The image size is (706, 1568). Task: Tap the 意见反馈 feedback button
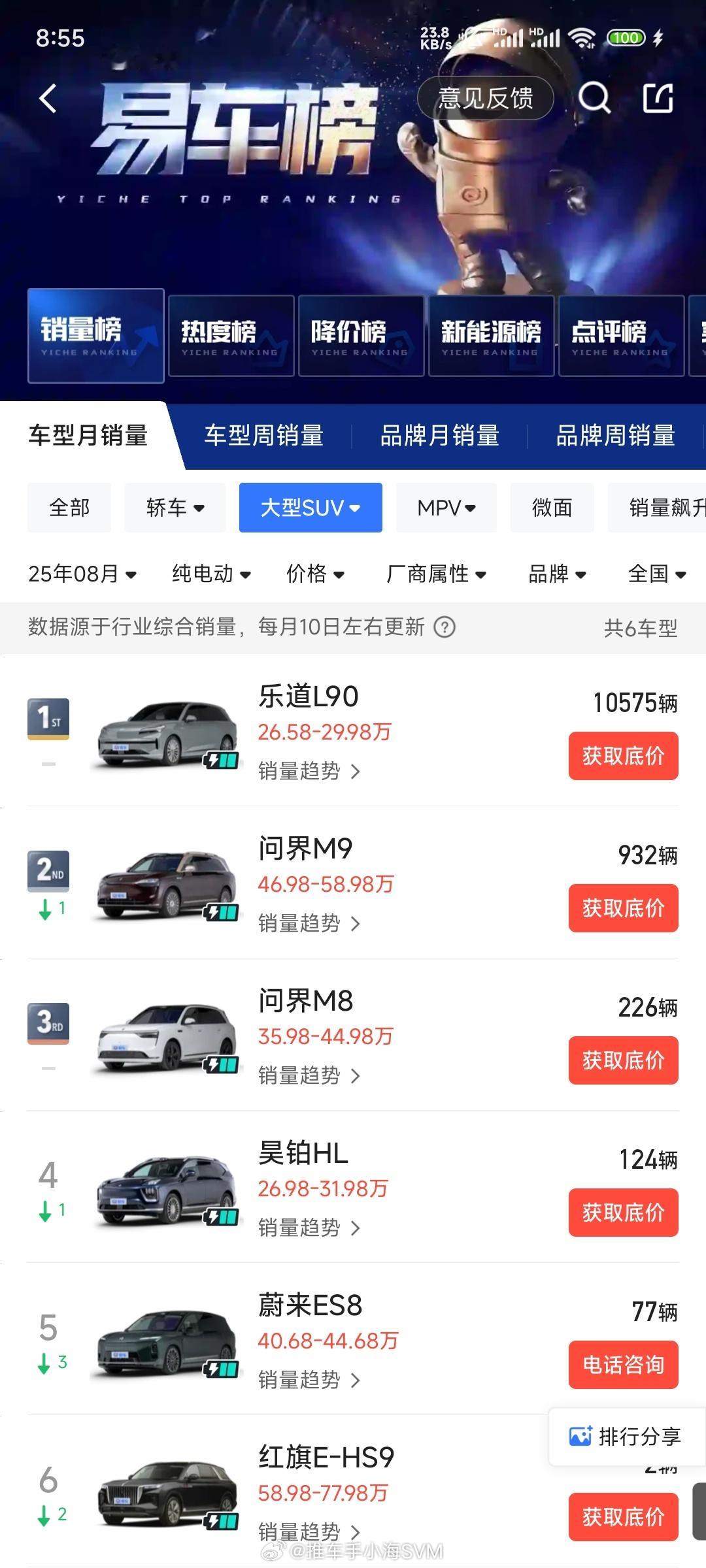[485, 99]
